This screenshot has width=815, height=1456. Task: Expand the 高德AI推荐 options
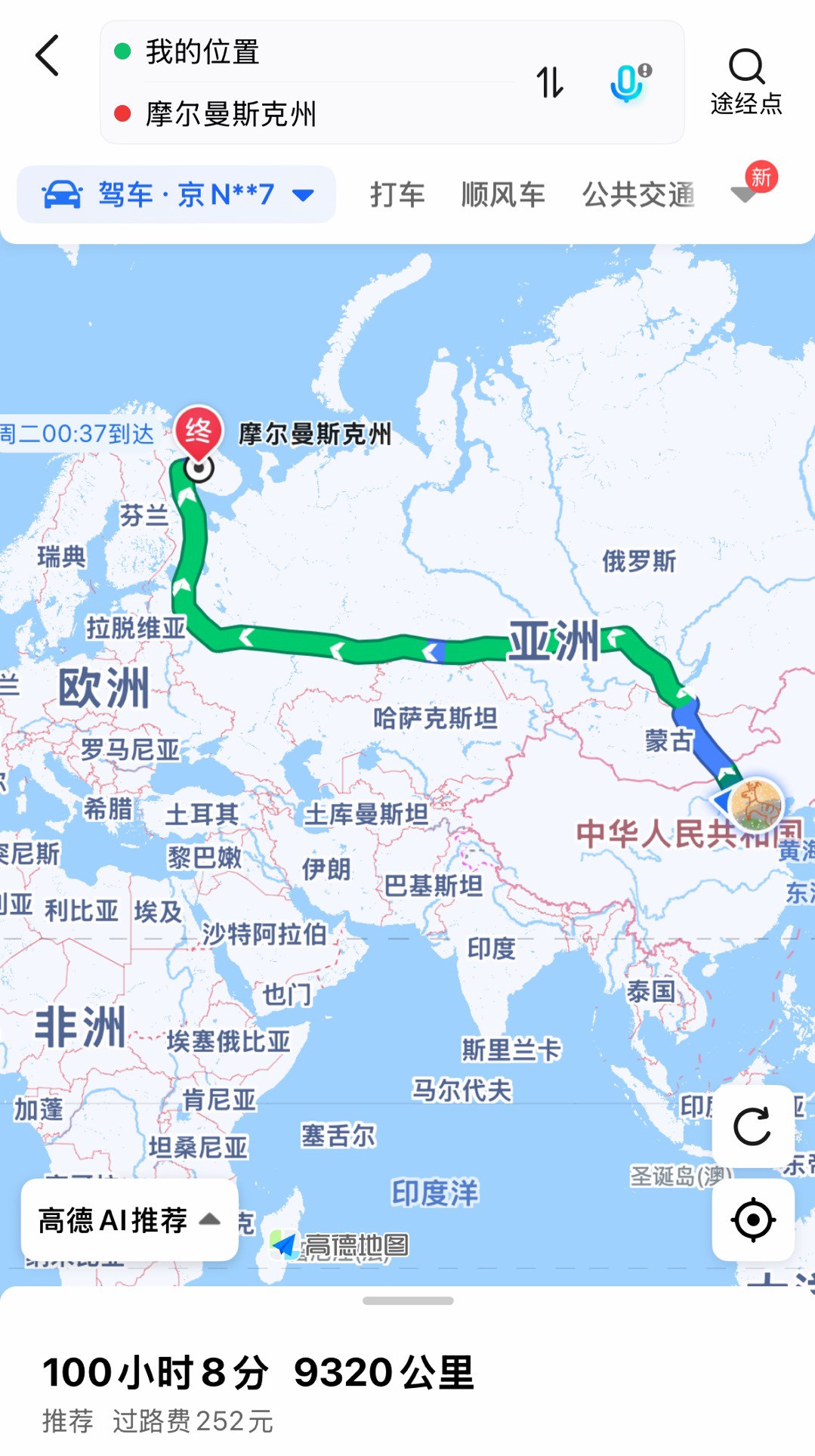tap(130, 1220)
